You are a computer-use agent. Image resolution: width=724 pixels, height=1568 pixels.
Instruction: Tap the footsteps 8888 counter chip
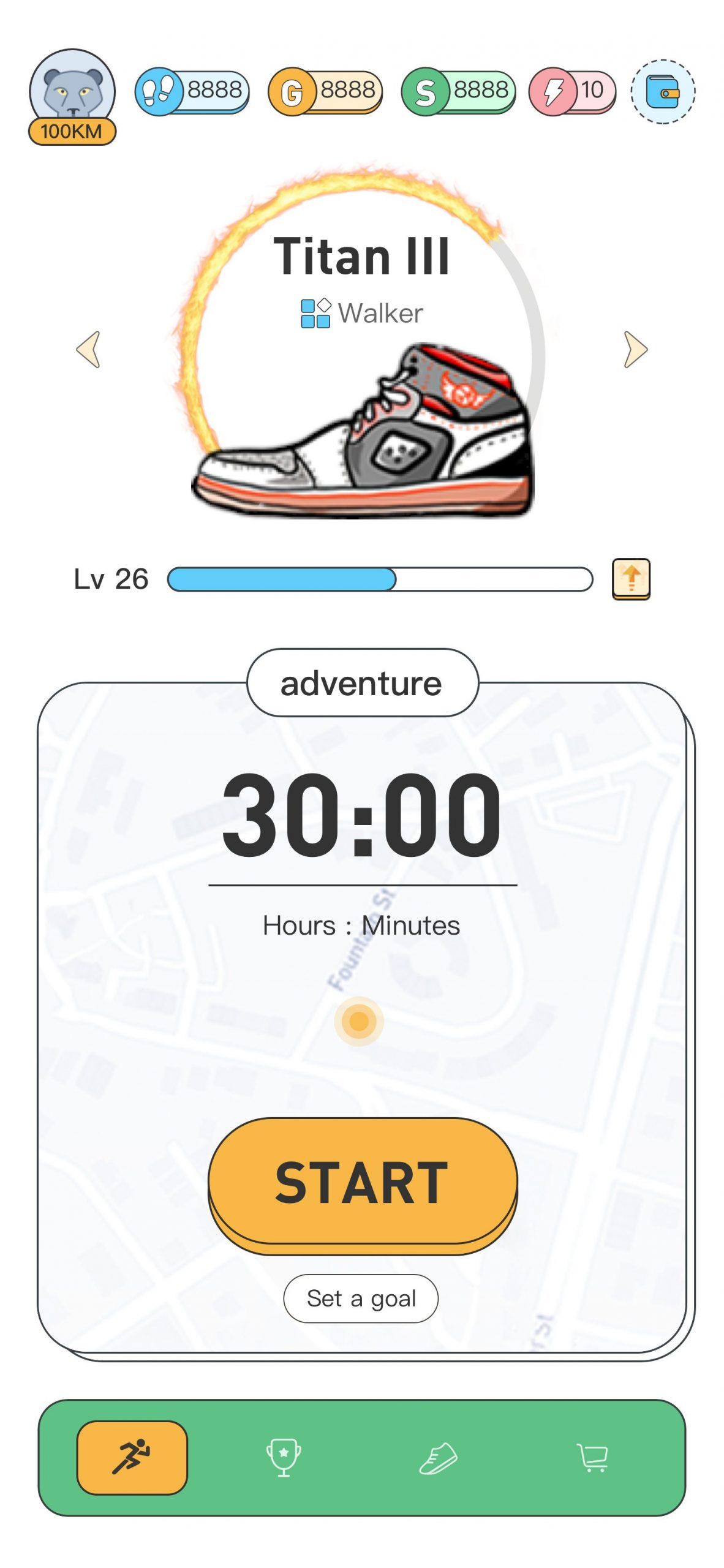[192, 92]
